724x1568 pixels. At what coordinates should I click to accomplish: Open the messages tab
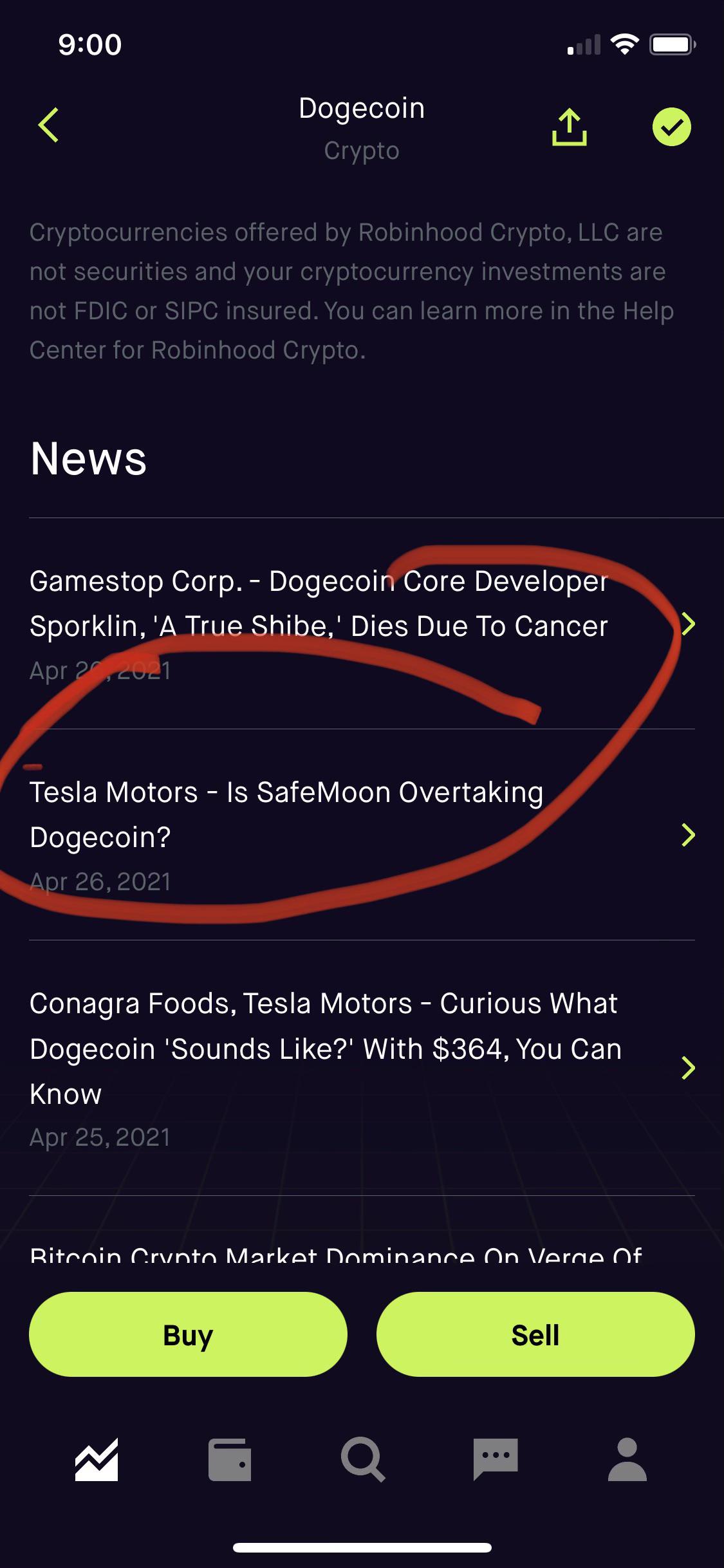[495, 1459]
